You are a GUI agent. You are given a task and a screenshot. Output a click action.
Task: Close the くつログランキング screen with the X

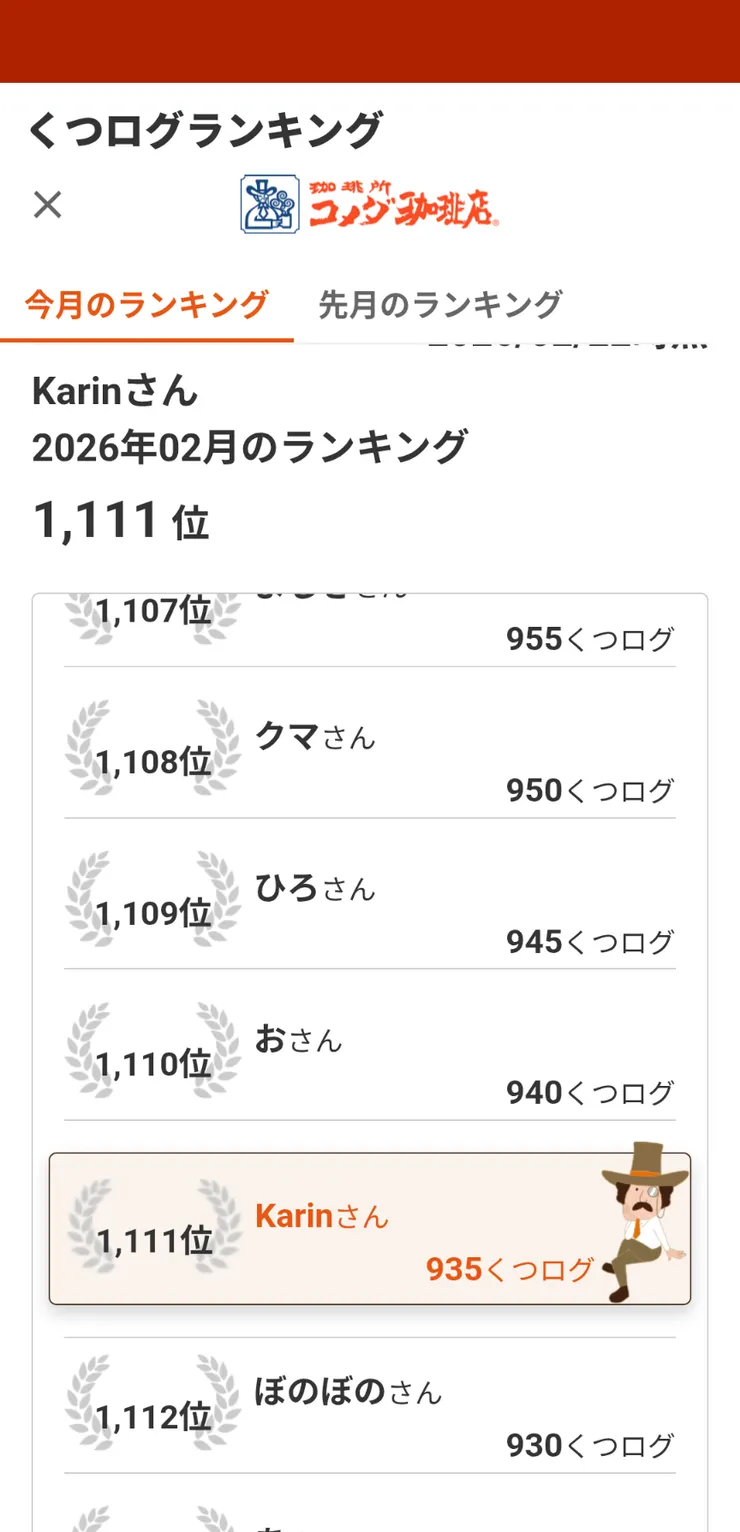click(x=46, y=204)
